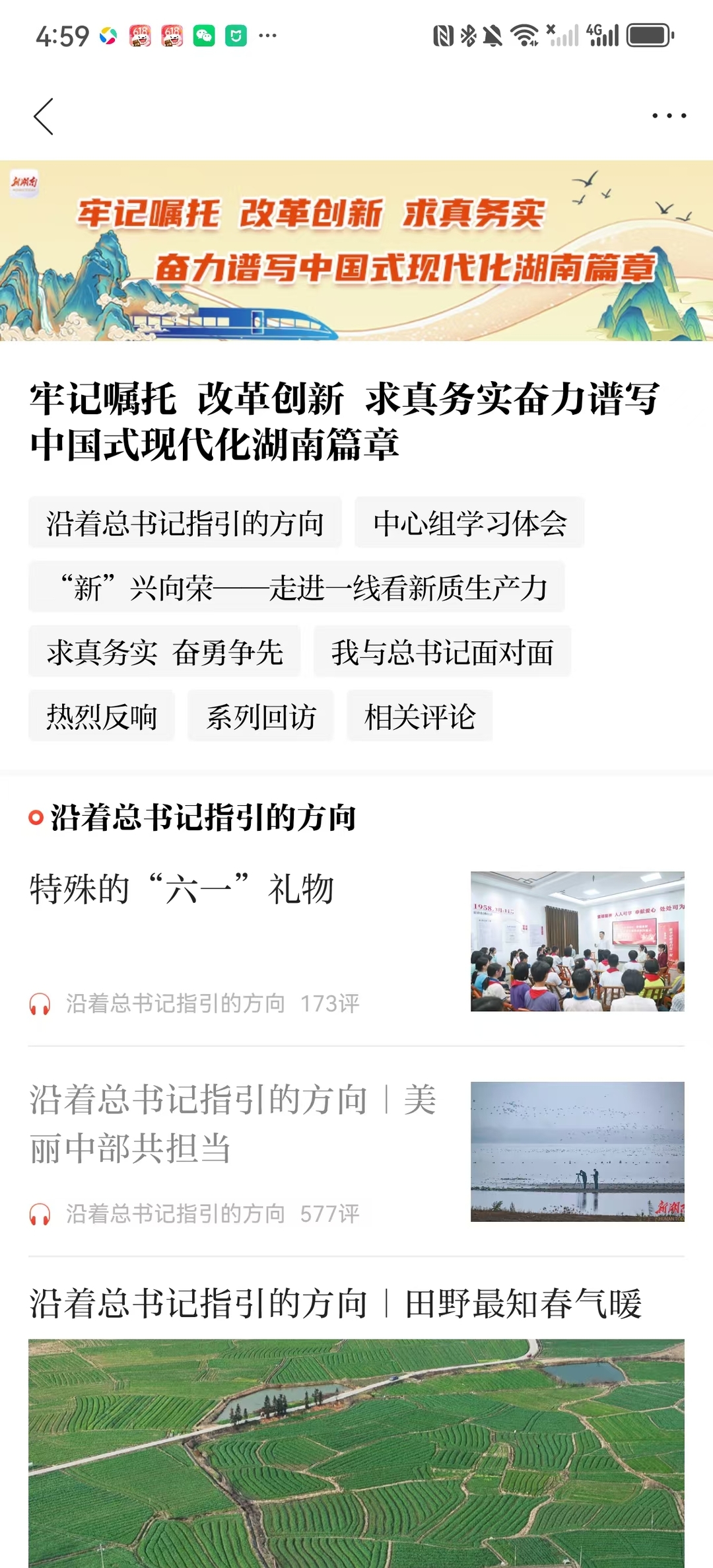
Task: Go back using the top-left arrow
Action: [44, 117]
